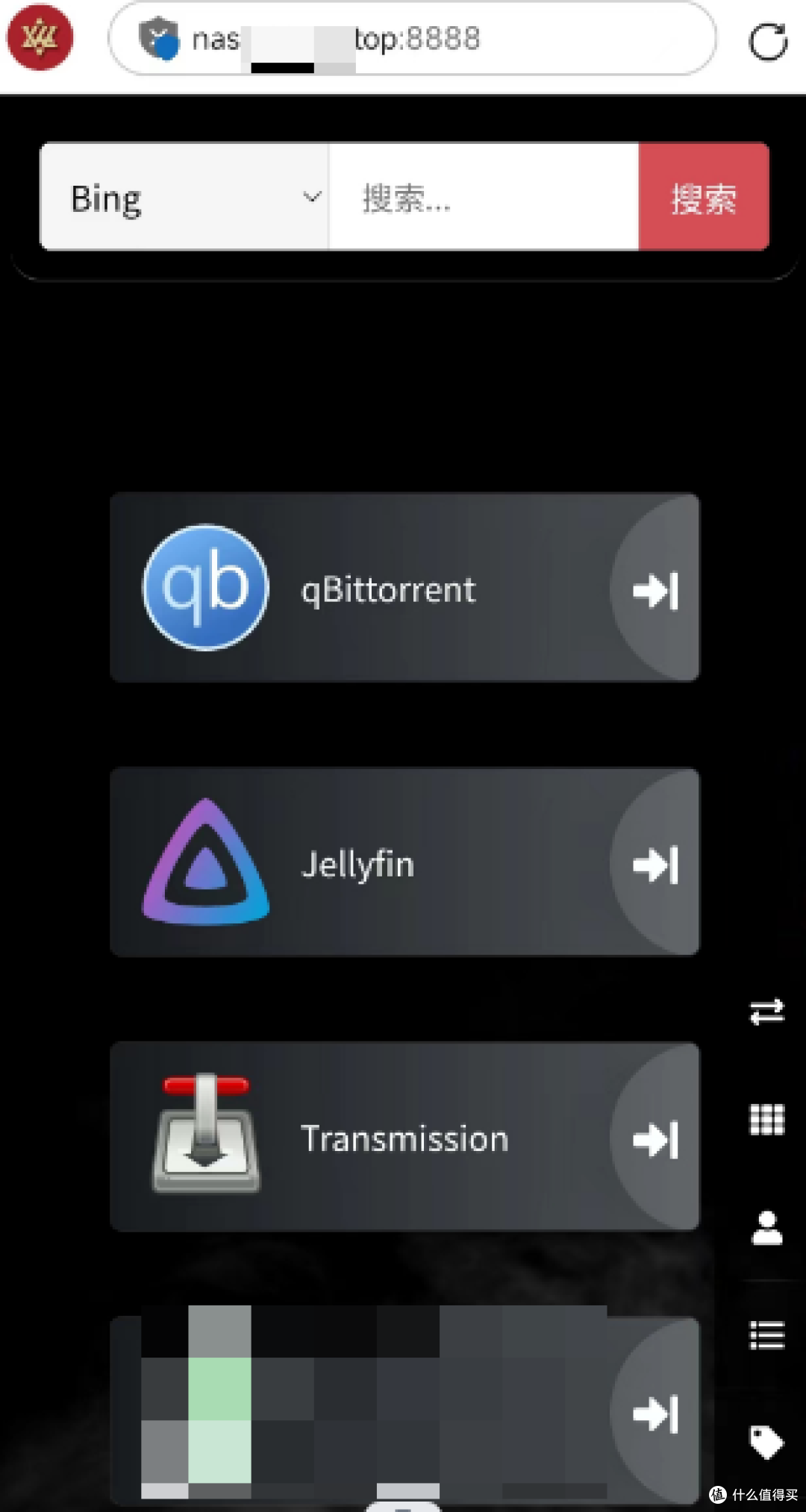Tap the browser address bar

[x=413, y=39]
